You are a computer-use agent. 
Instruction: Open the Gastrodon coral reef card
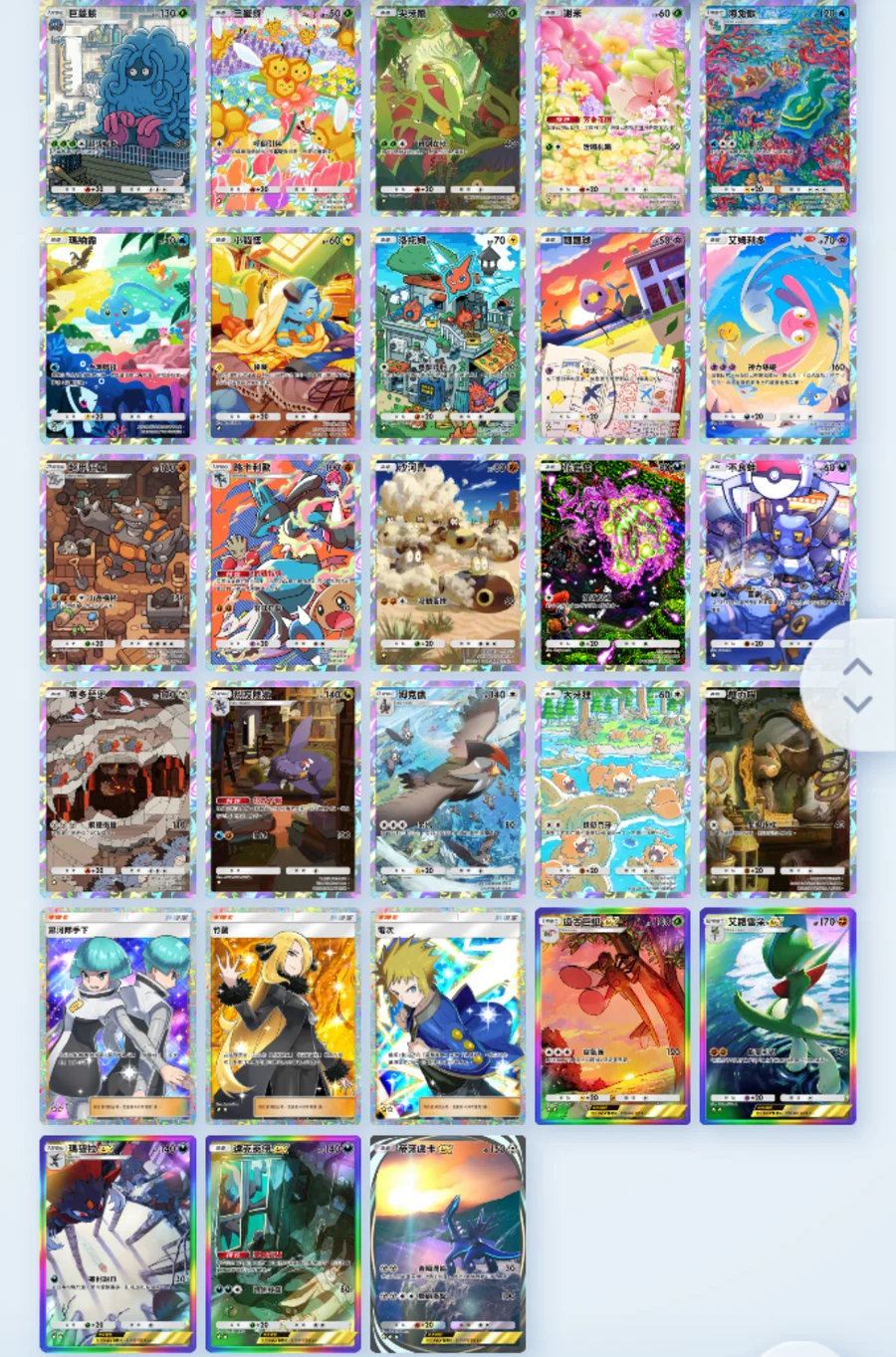778,108
